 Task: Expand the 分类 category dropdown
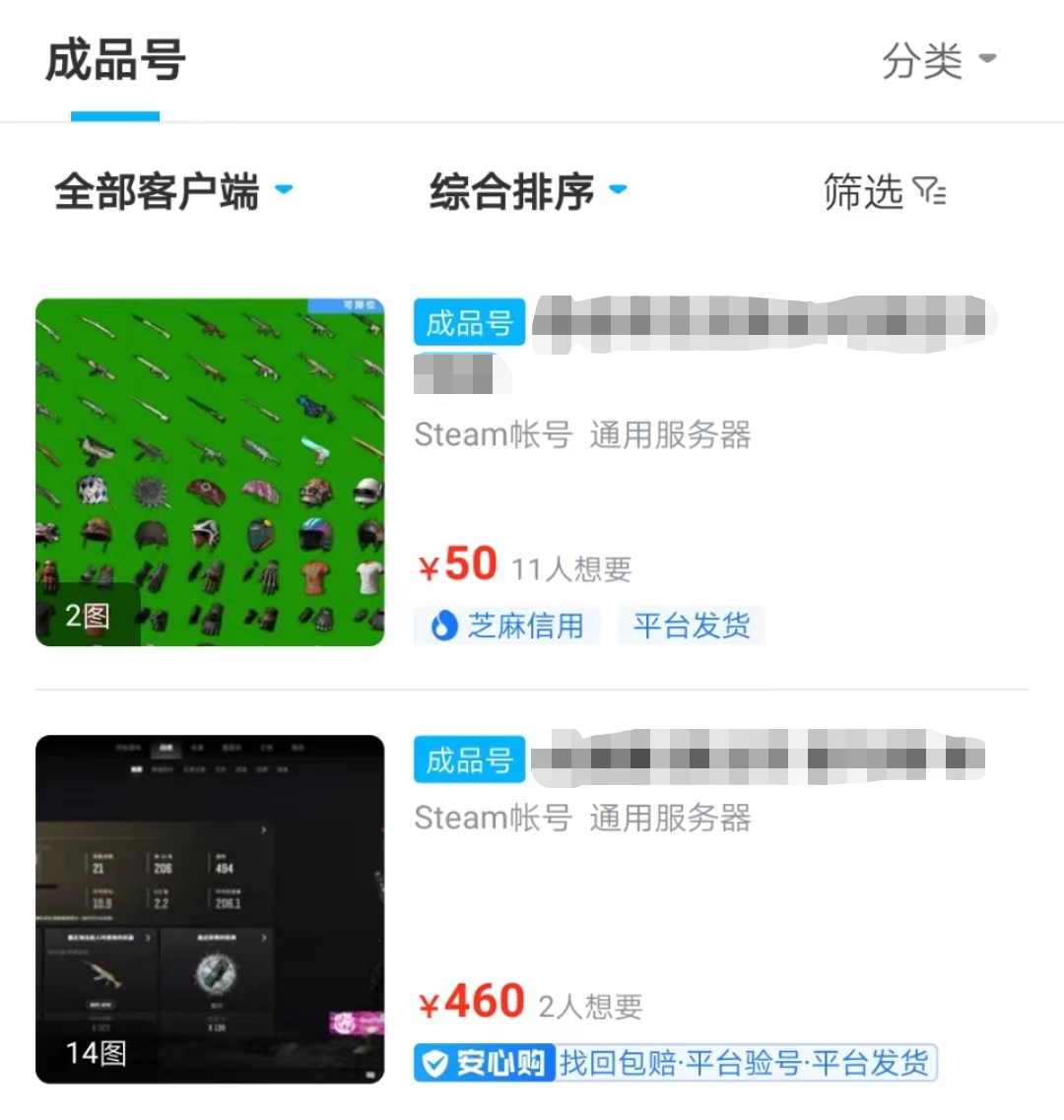click(938, 61)
